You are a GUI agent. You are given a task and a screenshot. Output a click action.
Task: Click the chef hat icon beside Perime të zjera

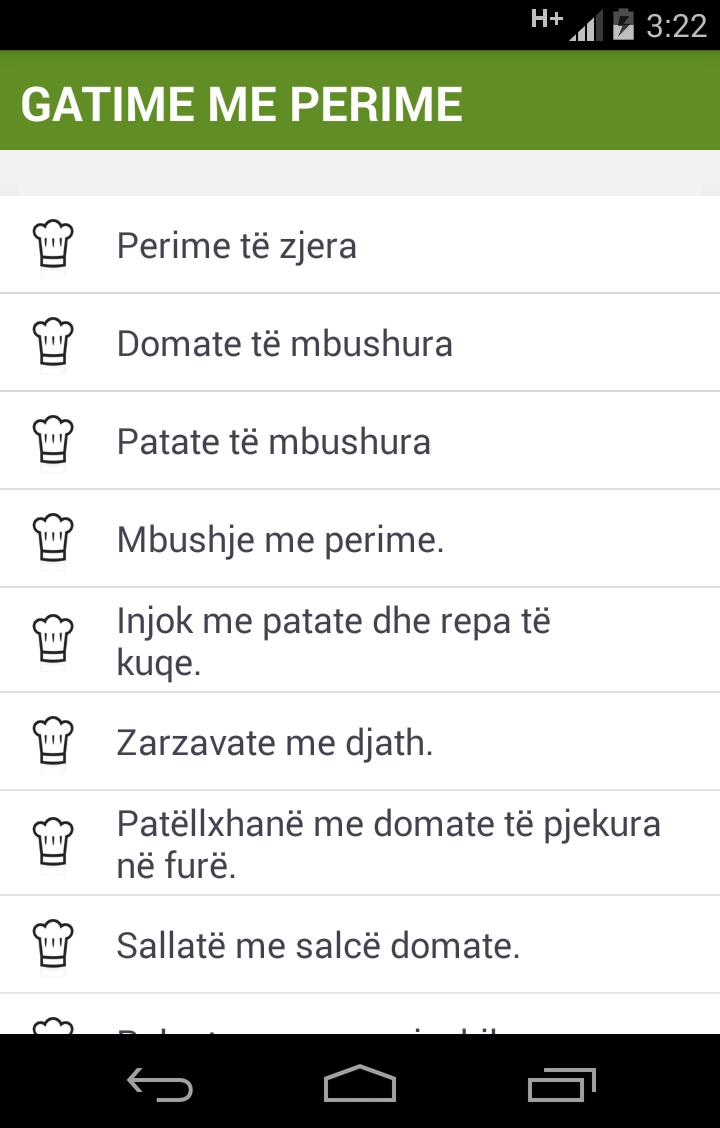click(x=53, y=244)
